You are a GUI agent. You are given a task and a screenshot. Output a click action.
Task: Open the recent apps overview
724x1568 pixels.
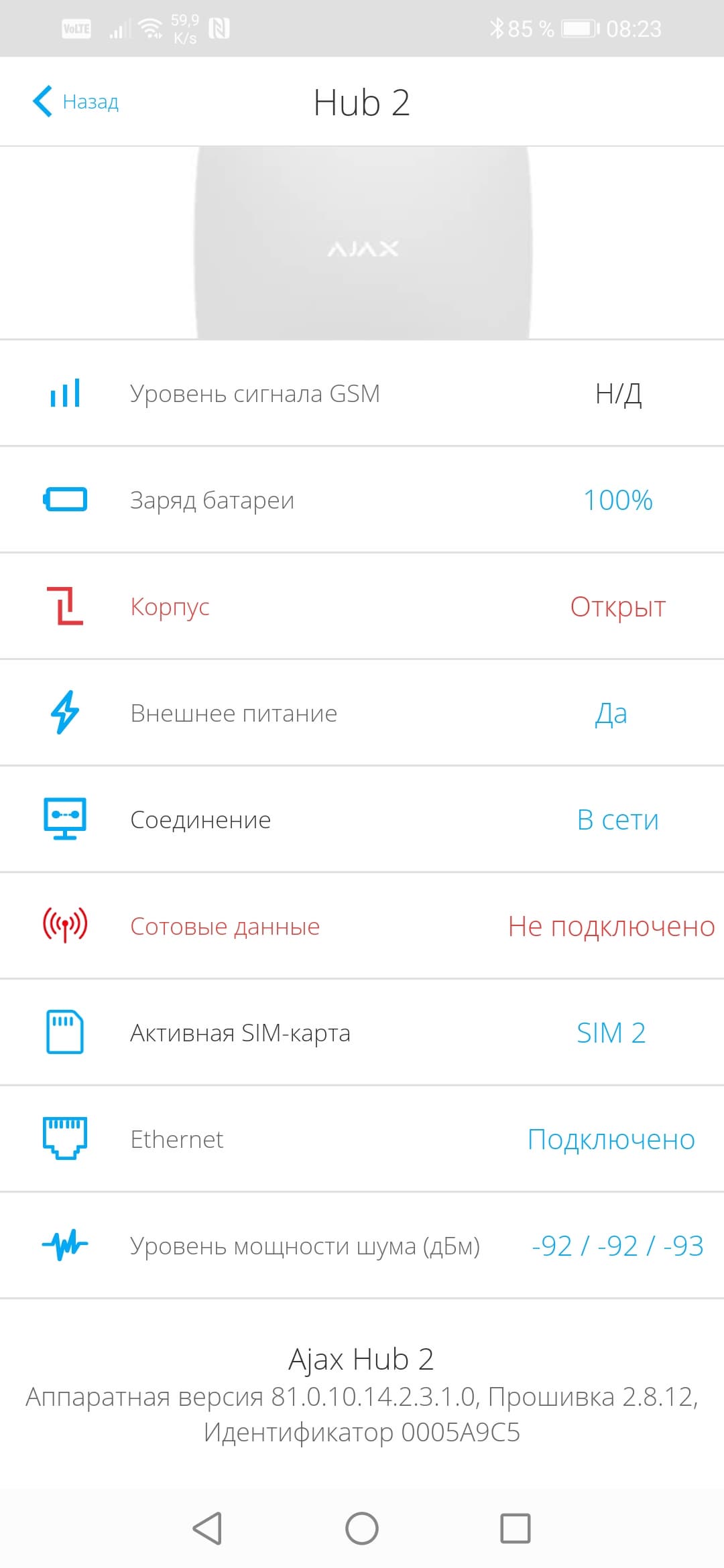[515, 1528]
